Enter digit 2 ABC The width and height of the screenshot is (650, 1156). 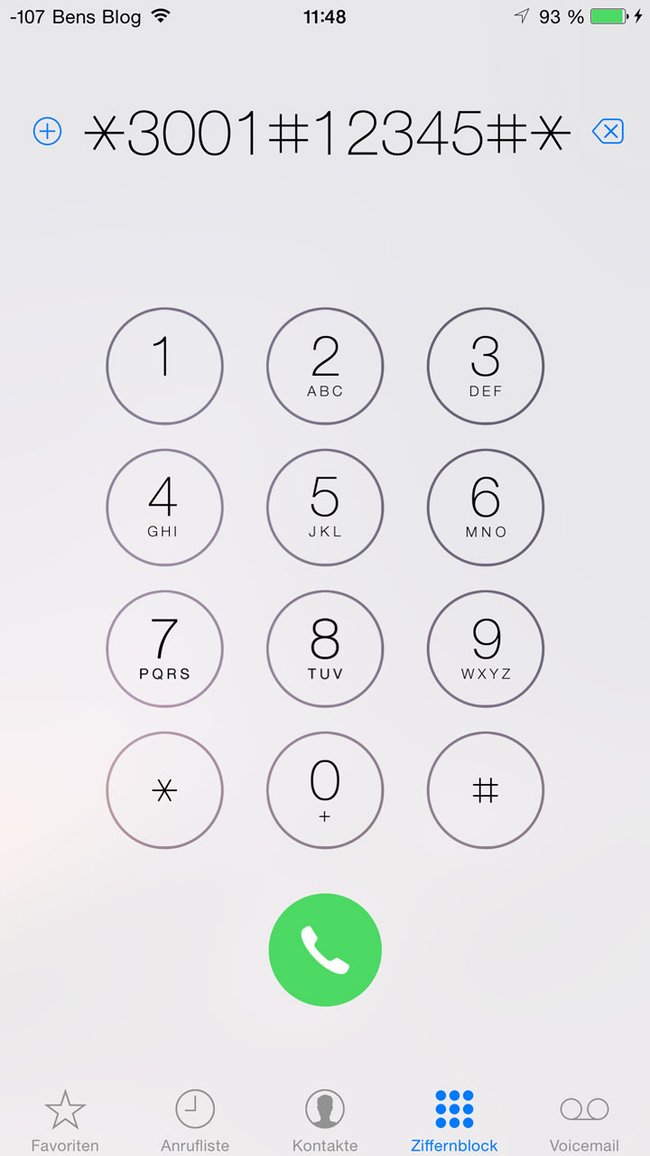pyautogui.click(x=325, y=366)
